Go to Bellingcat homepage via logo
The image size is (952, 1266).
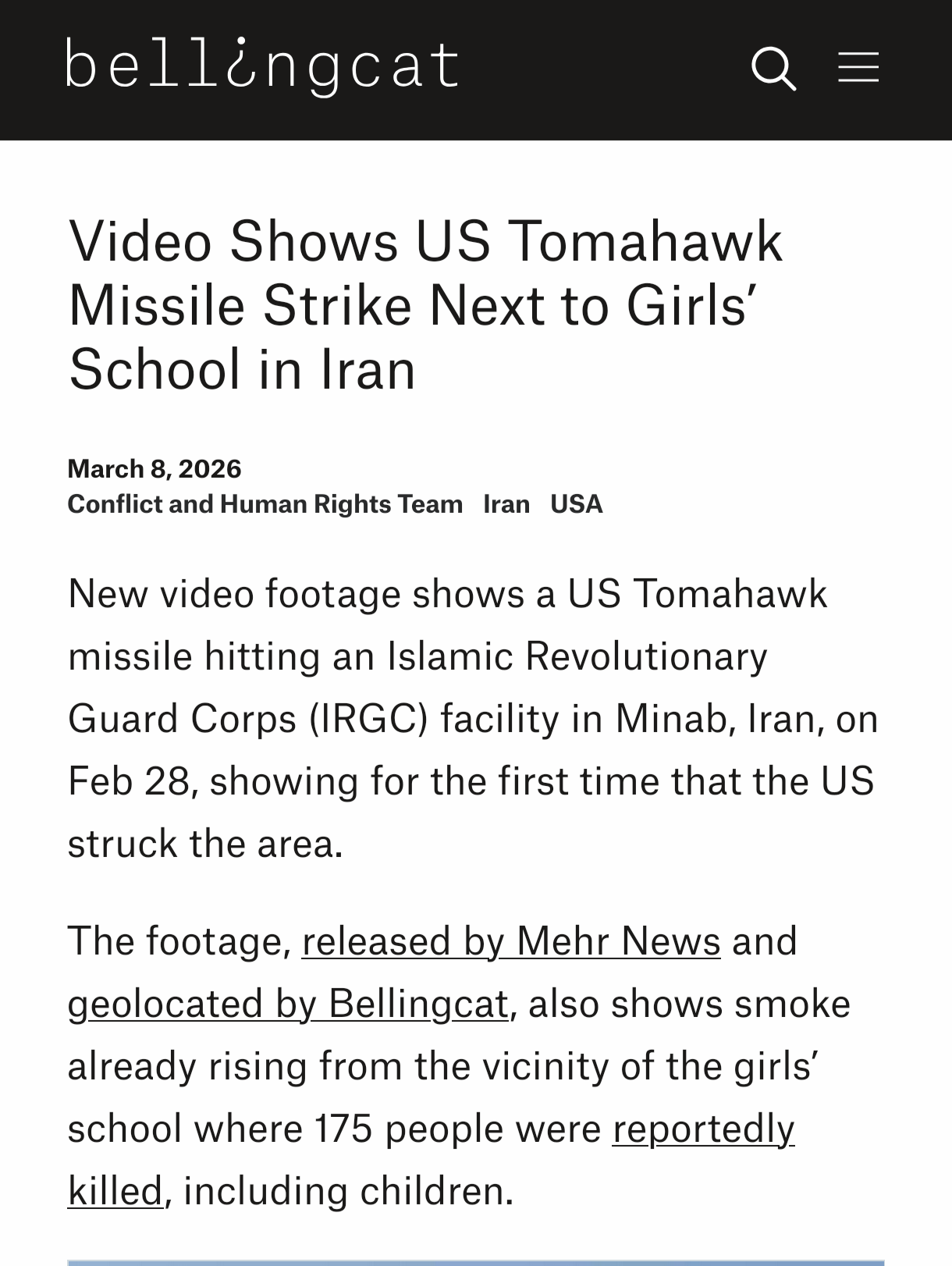(x=263, y=66)
